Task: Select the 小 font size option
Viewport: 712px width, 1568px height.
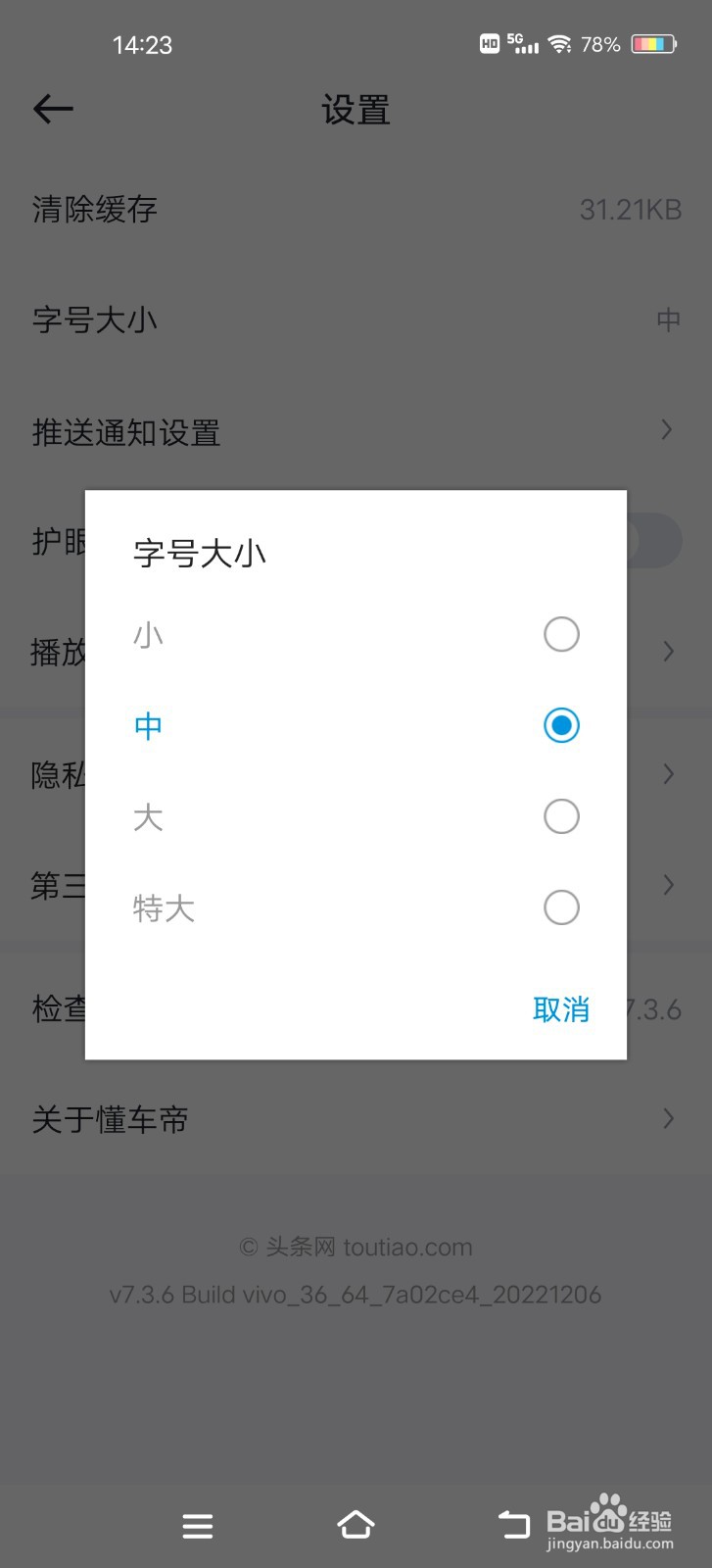Action: (x=560, y=634)
